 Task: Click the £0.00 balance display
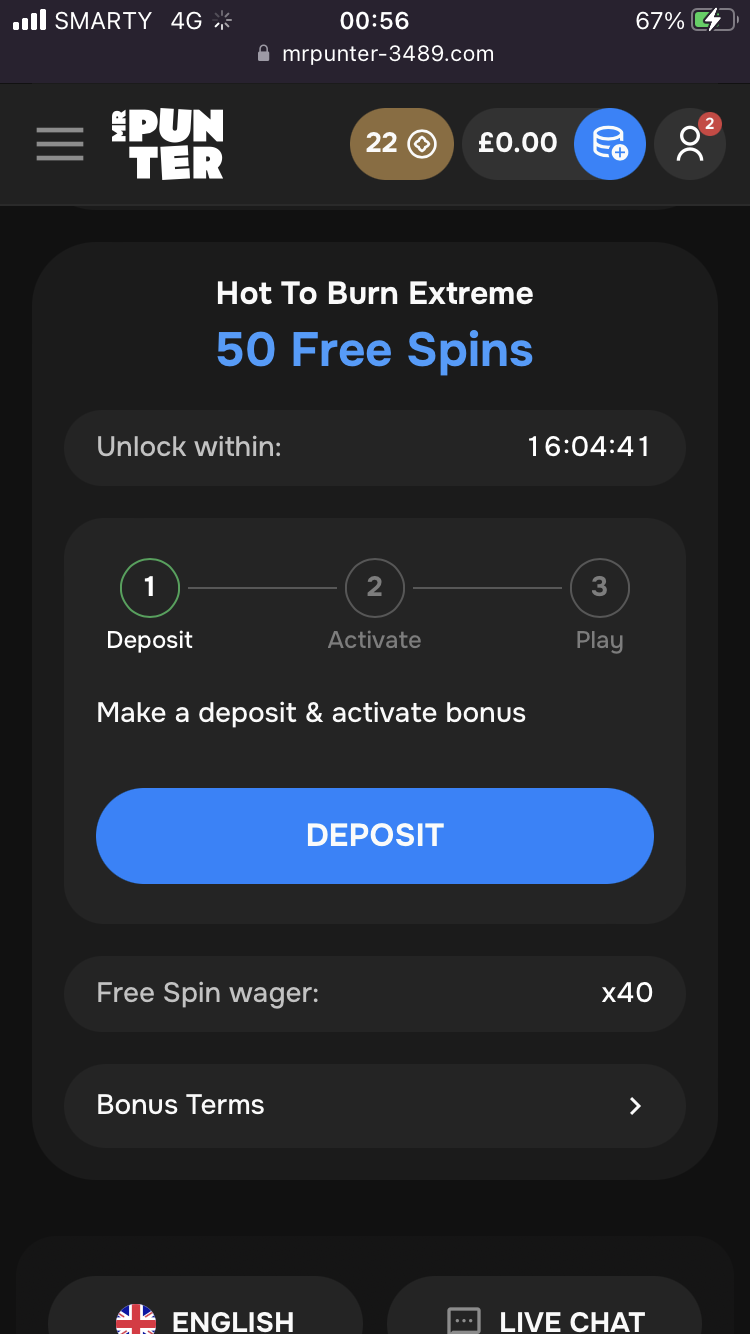tap(518, 143)
